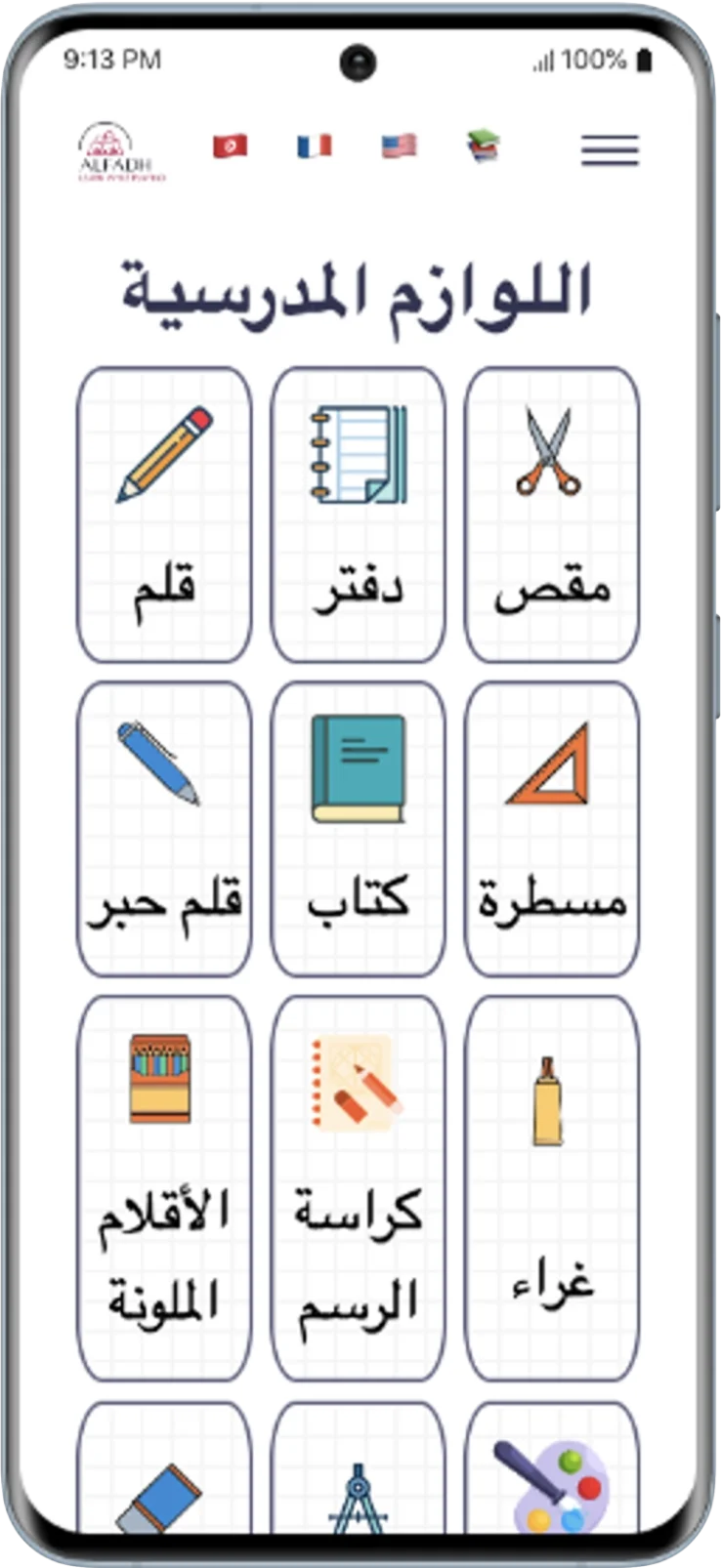
Task: Select the French flag language
Action: click(x=314, y=146)
